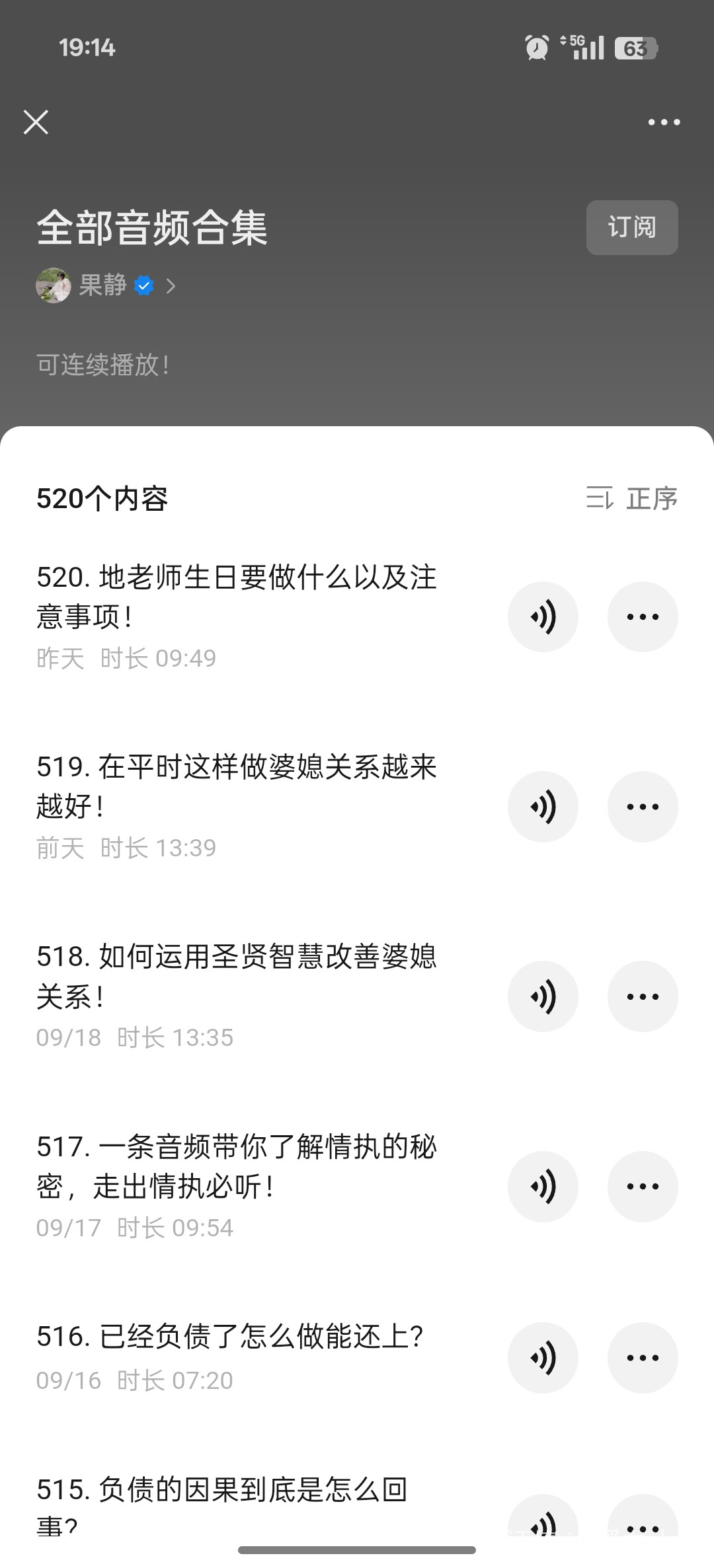The image size is (714, 1568).
Task: Show more options for episode 519
Action: (x=643, y=806)
